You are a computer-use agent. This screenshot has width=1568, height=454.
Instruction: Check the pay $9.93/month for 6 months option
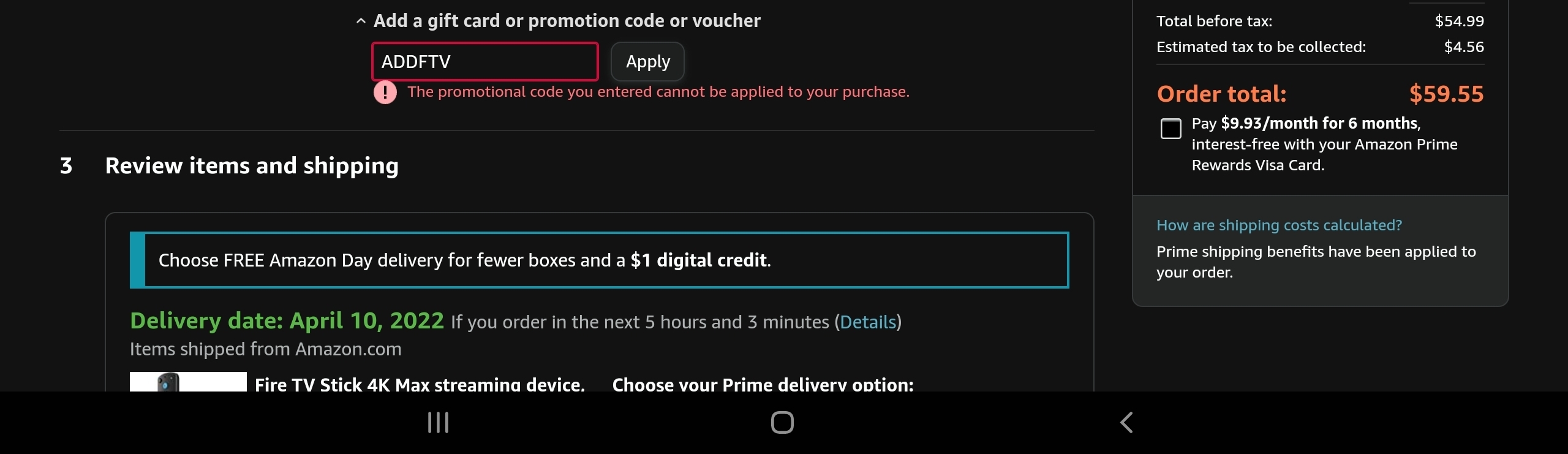tap(1170, 129)
